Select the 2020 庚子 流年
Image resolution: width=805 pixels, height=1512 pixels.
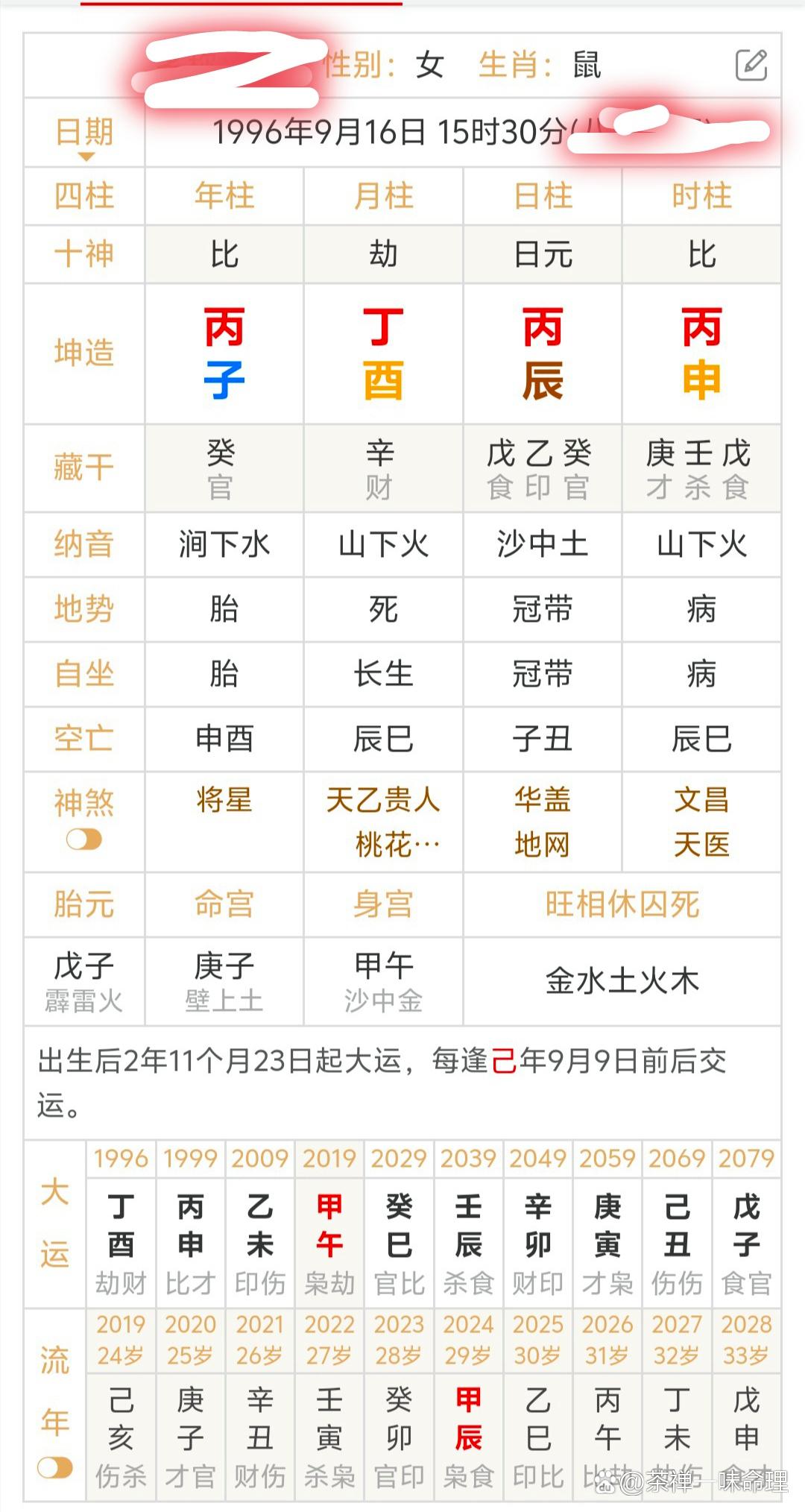point(191,1420)
